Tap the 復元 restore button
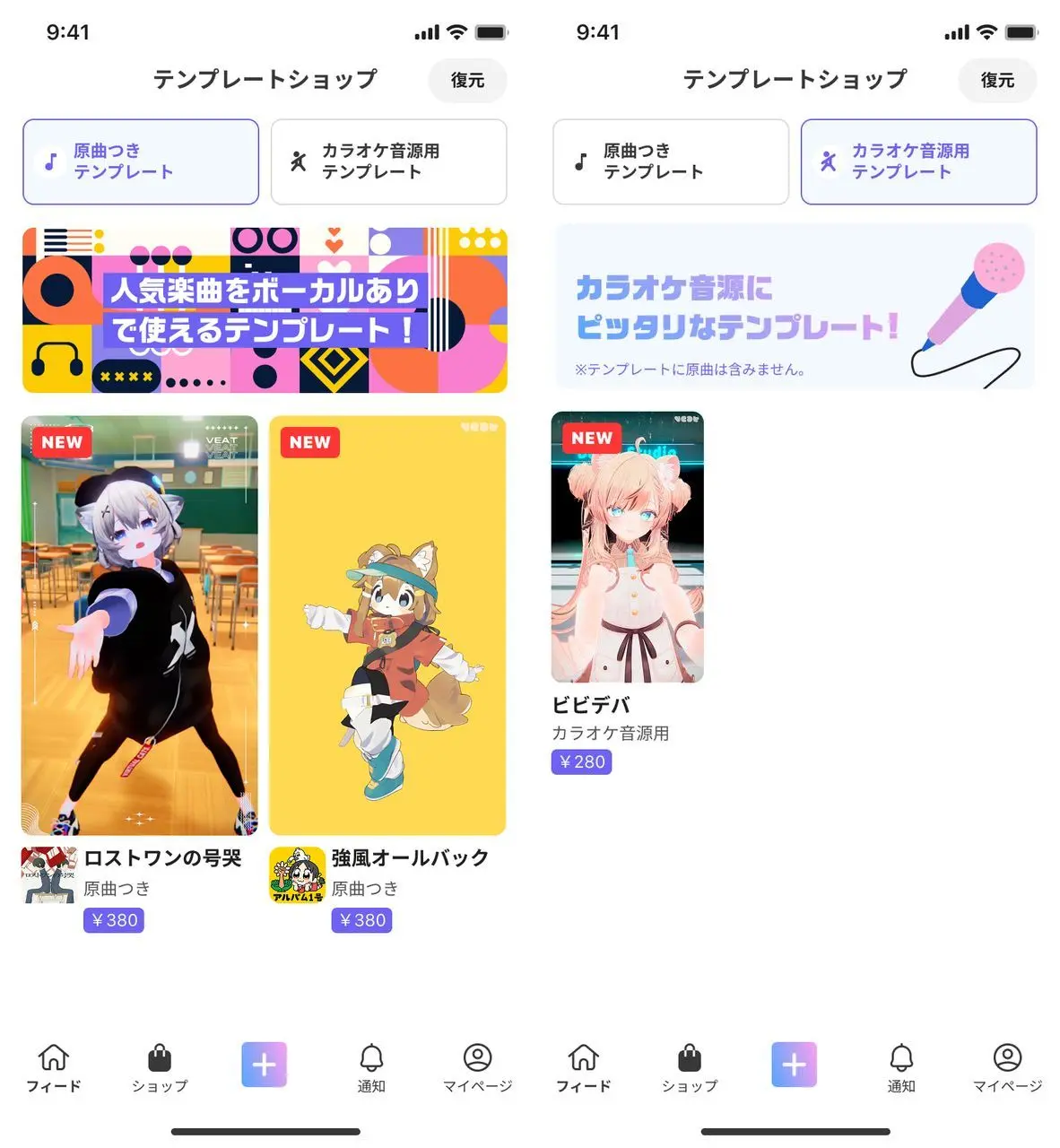1060x1148 pixels. 467,80
